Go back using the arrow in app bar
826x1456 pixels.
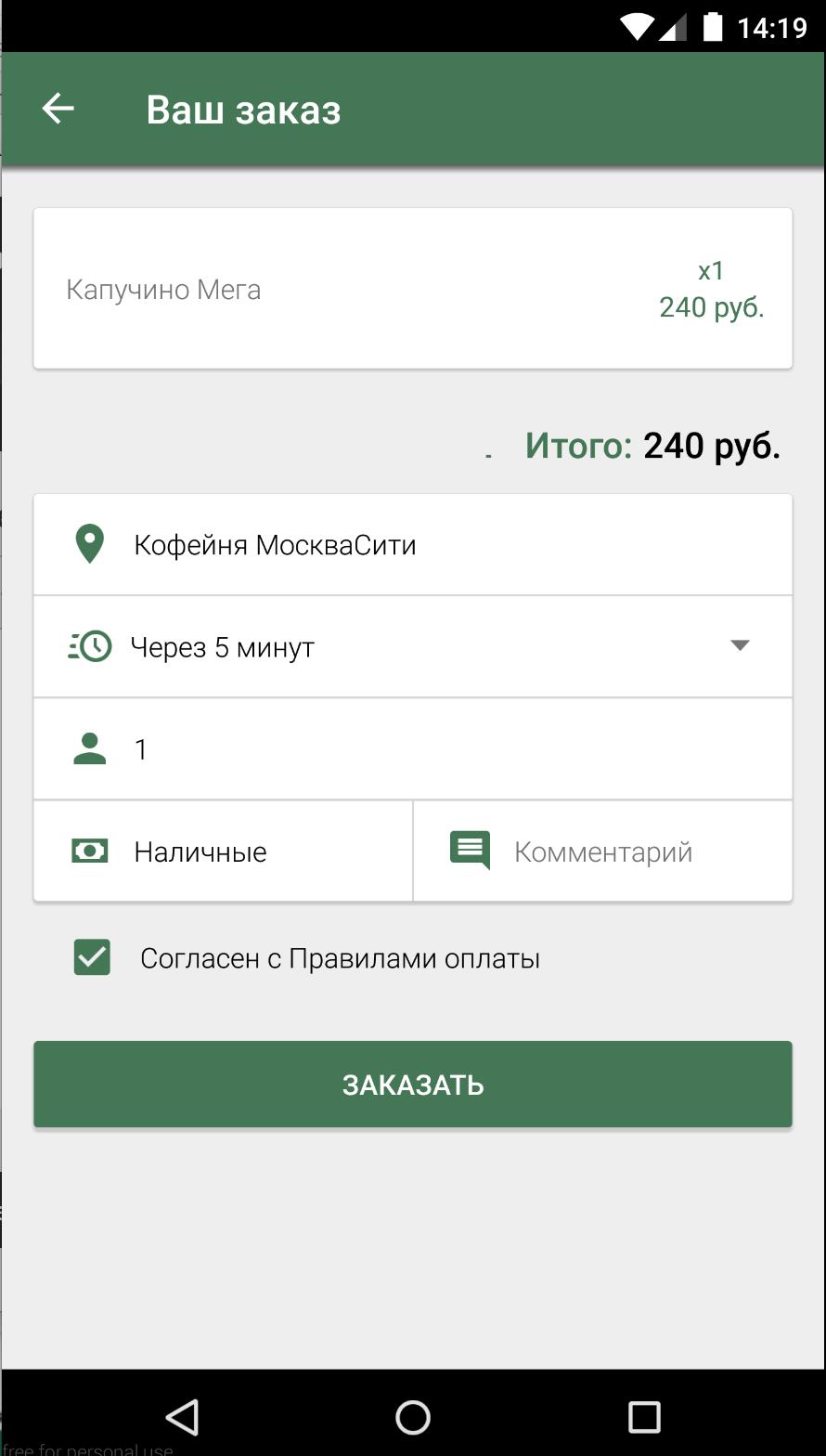pos(58,109)
